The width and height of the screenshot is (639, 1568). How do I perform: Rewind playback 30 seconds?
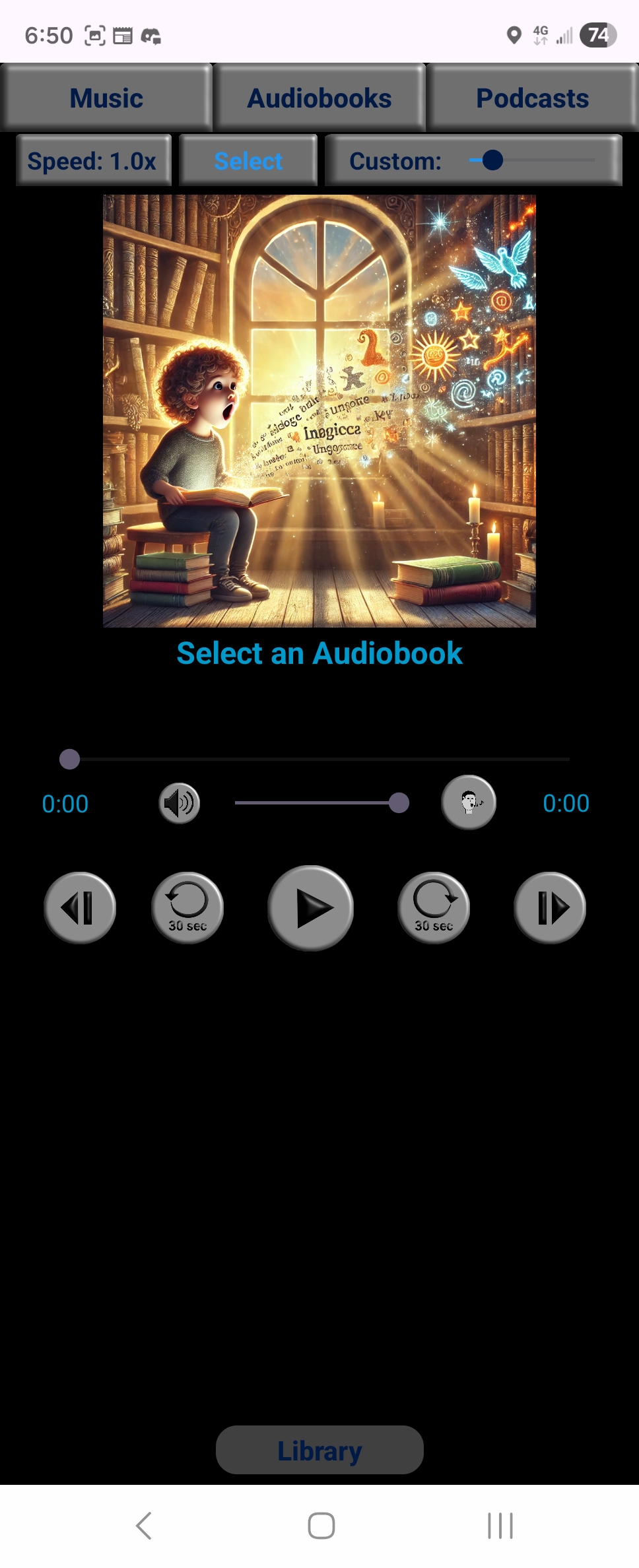[x=187, y=907]
